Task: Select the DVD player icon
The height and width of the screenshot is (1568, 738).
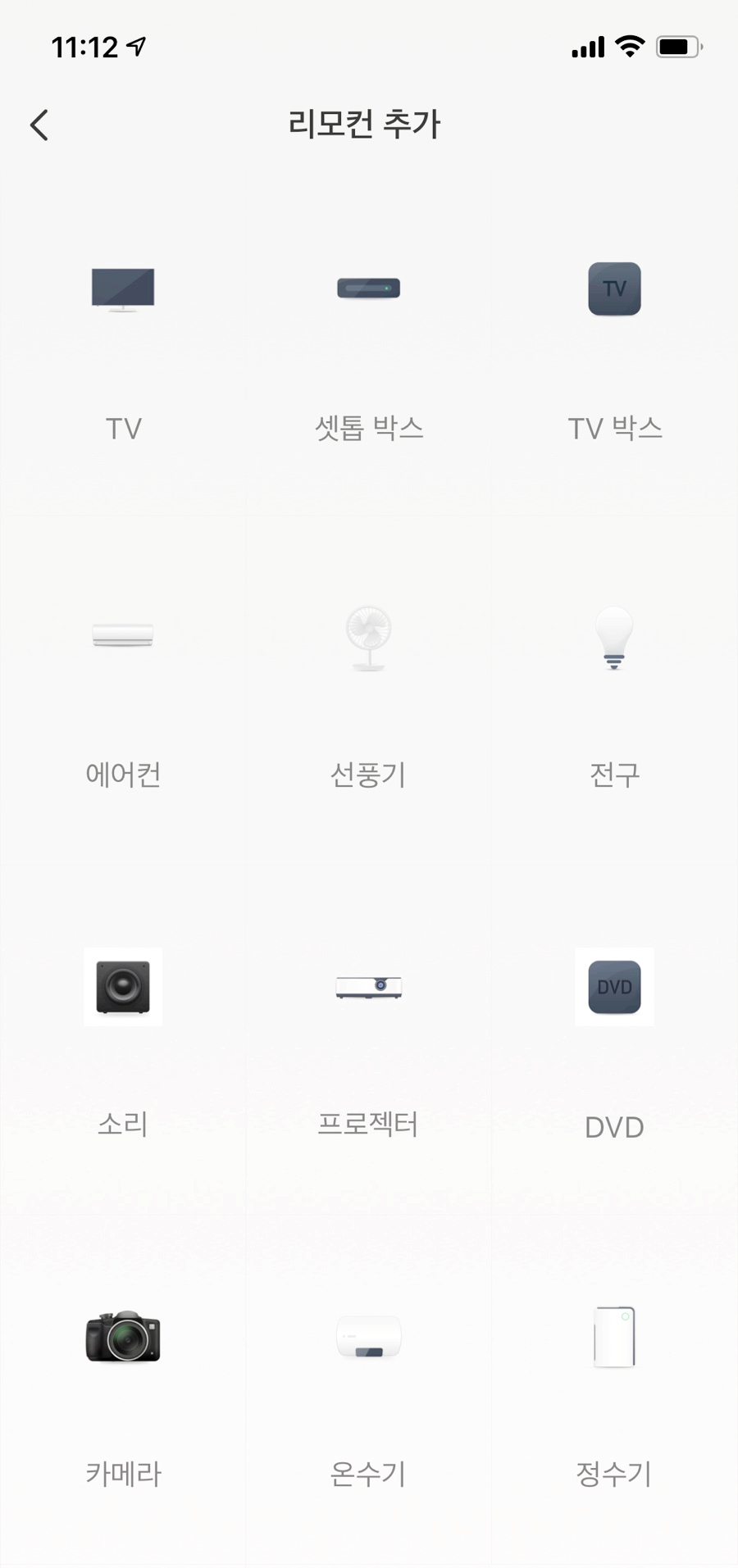Action: [x=614, y=987]
